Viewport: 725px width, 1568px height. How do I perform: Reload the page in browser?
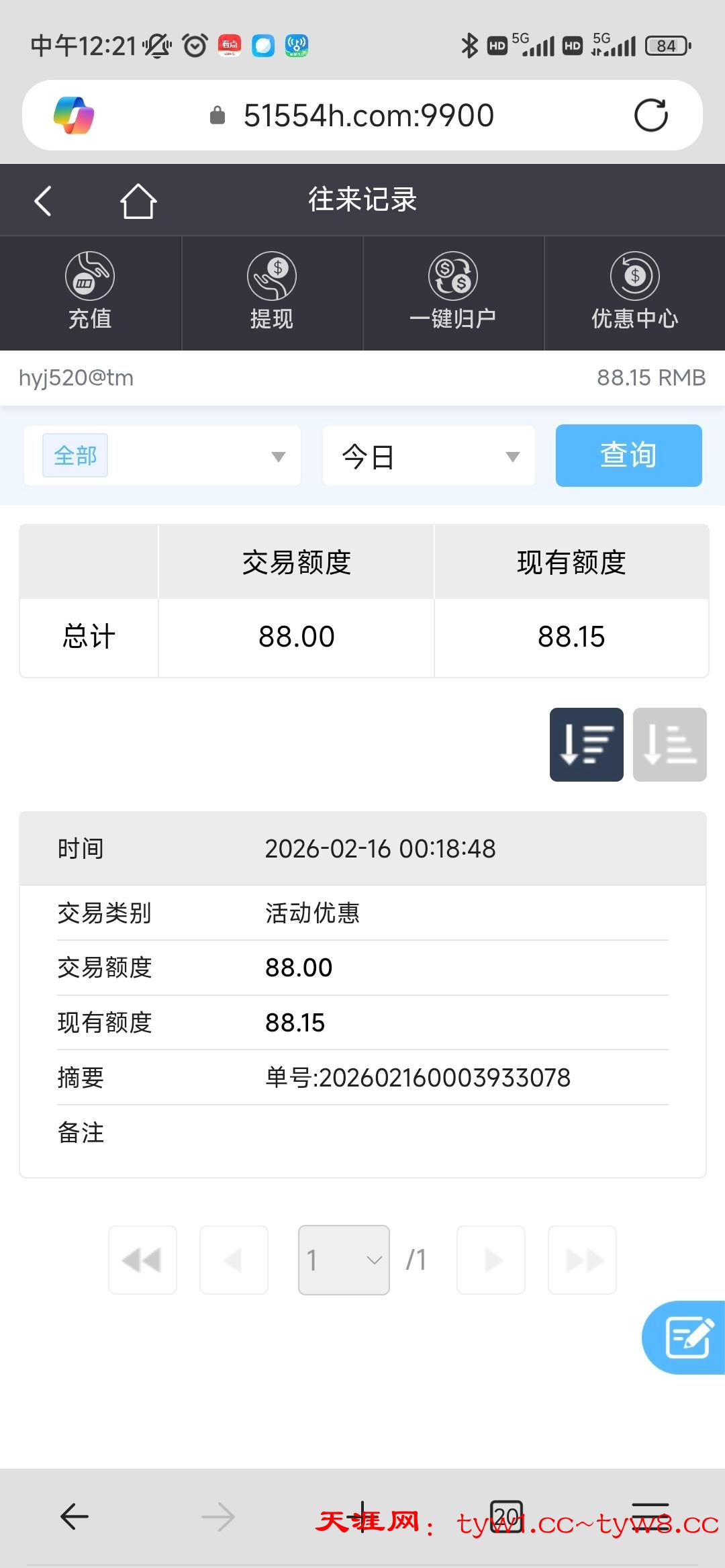click(x=650, y=116)
